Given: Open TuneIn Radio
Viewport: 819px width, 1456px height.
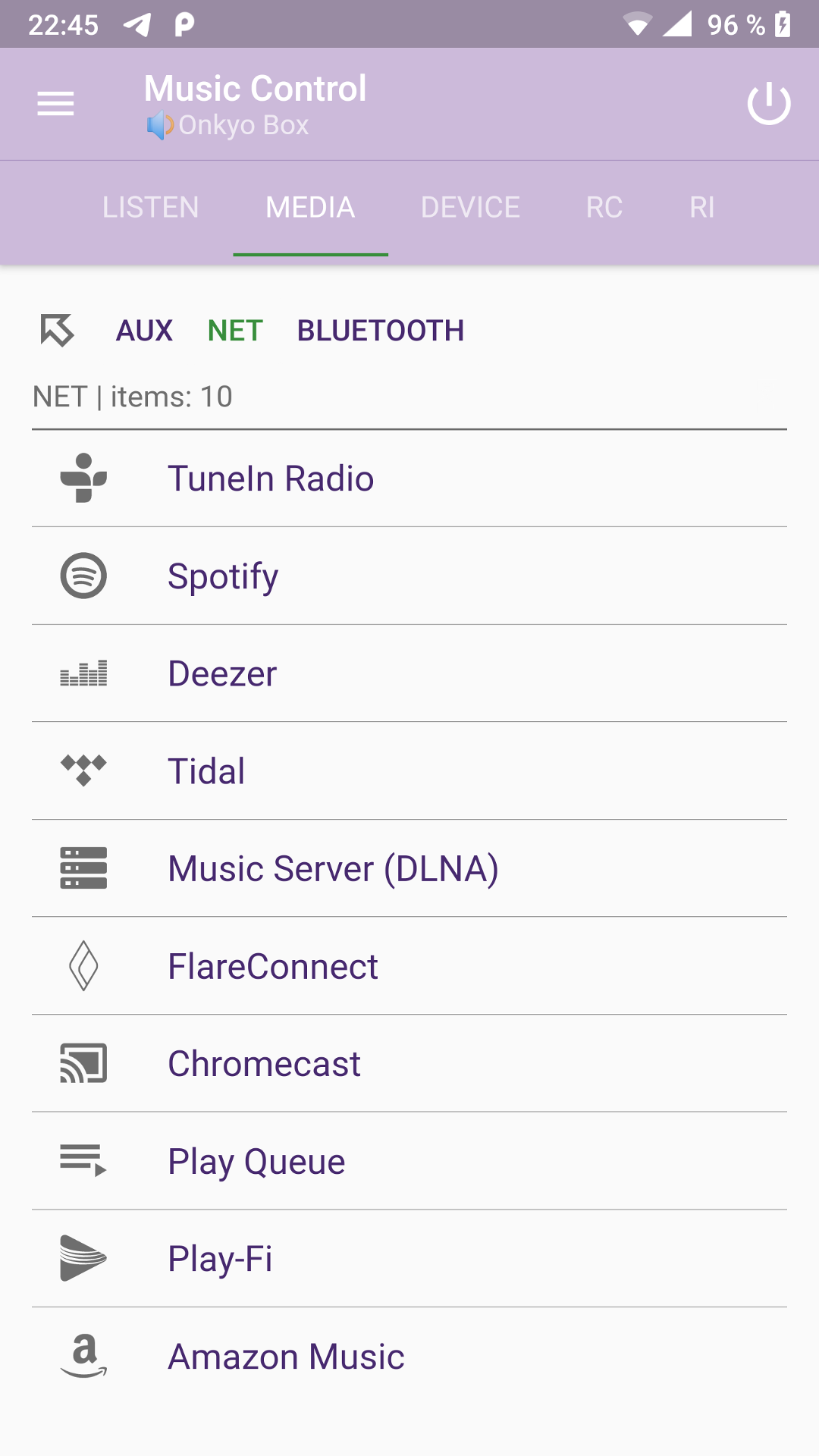Looking at the screenshot, I should [409, 479].
